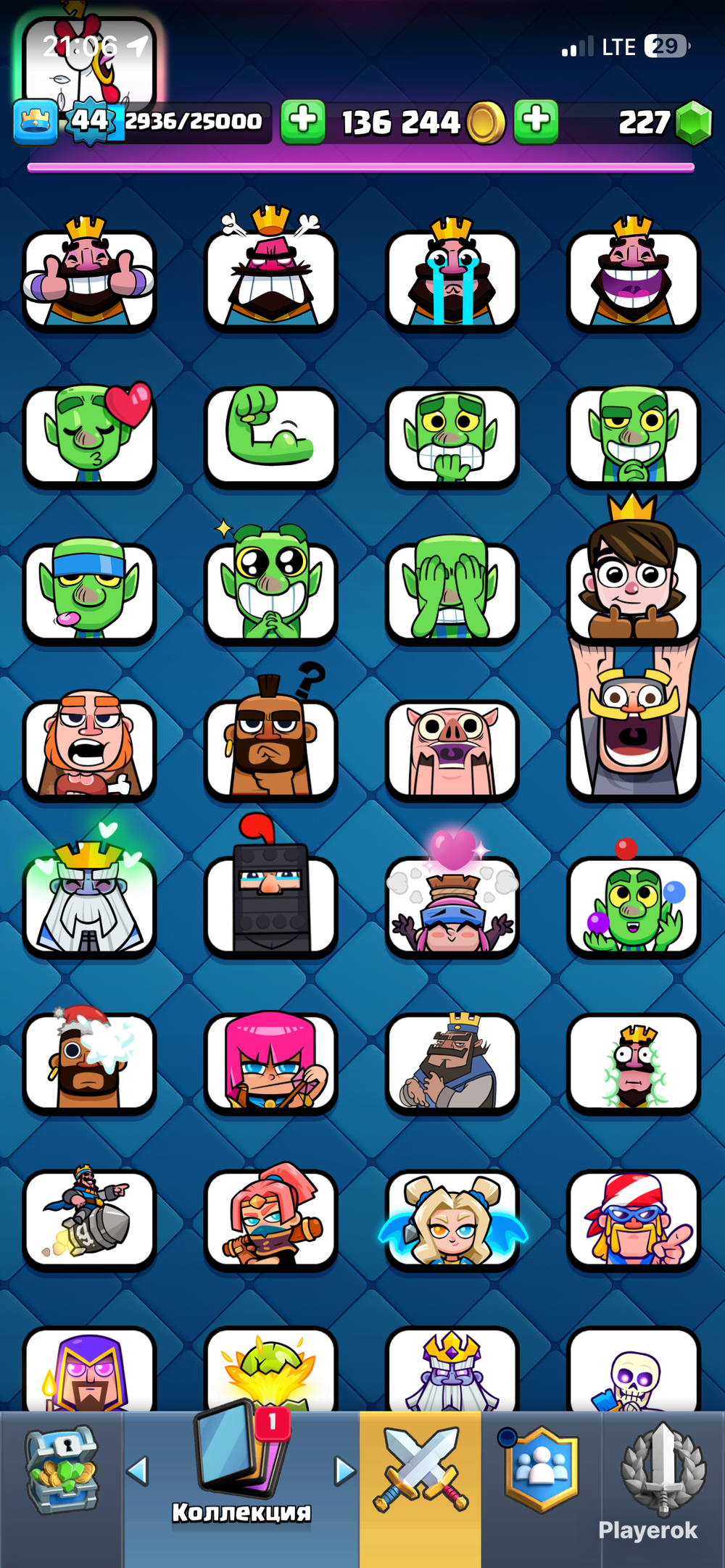725x1568 pixels.
Task: Tap the left arrow beside Коллекция
Action: coord(138,1471)
